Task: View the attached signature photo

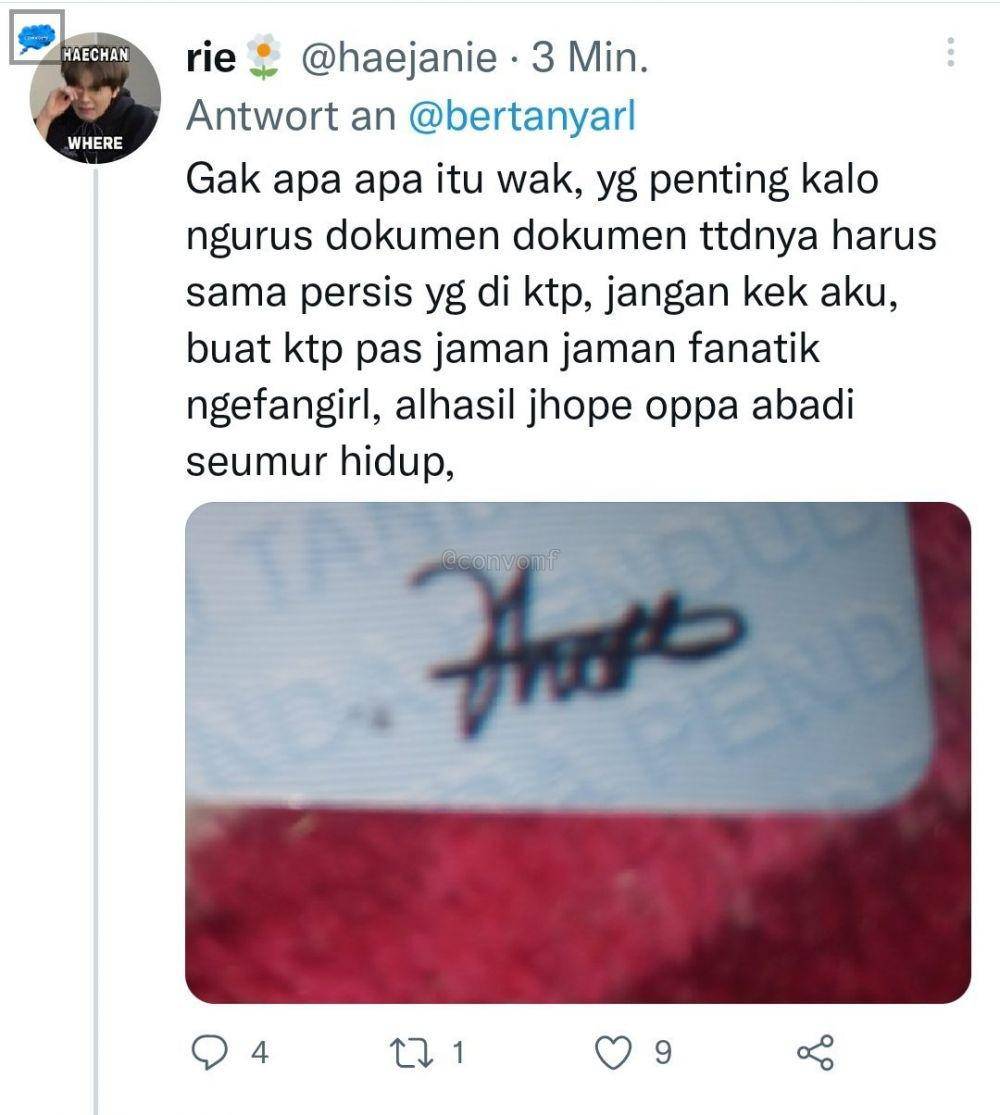Action: [577, 752]
